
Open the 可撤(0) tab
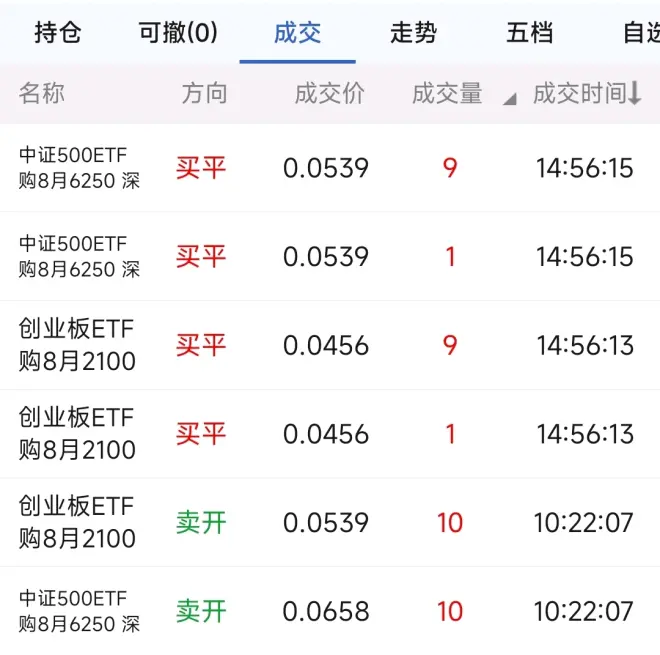[177, 33]
